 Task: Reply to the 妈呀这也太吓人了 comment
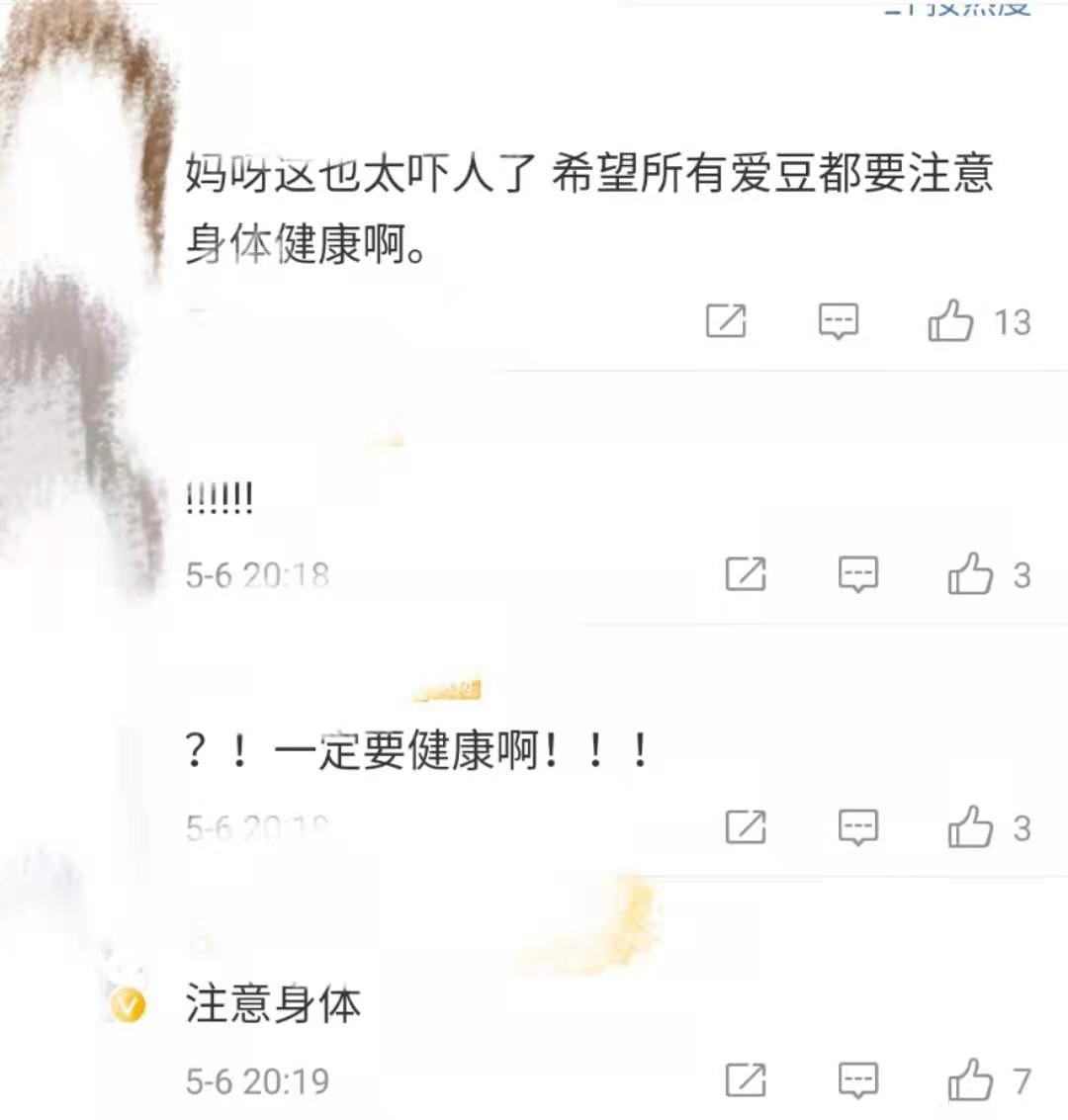pos(839,321)
